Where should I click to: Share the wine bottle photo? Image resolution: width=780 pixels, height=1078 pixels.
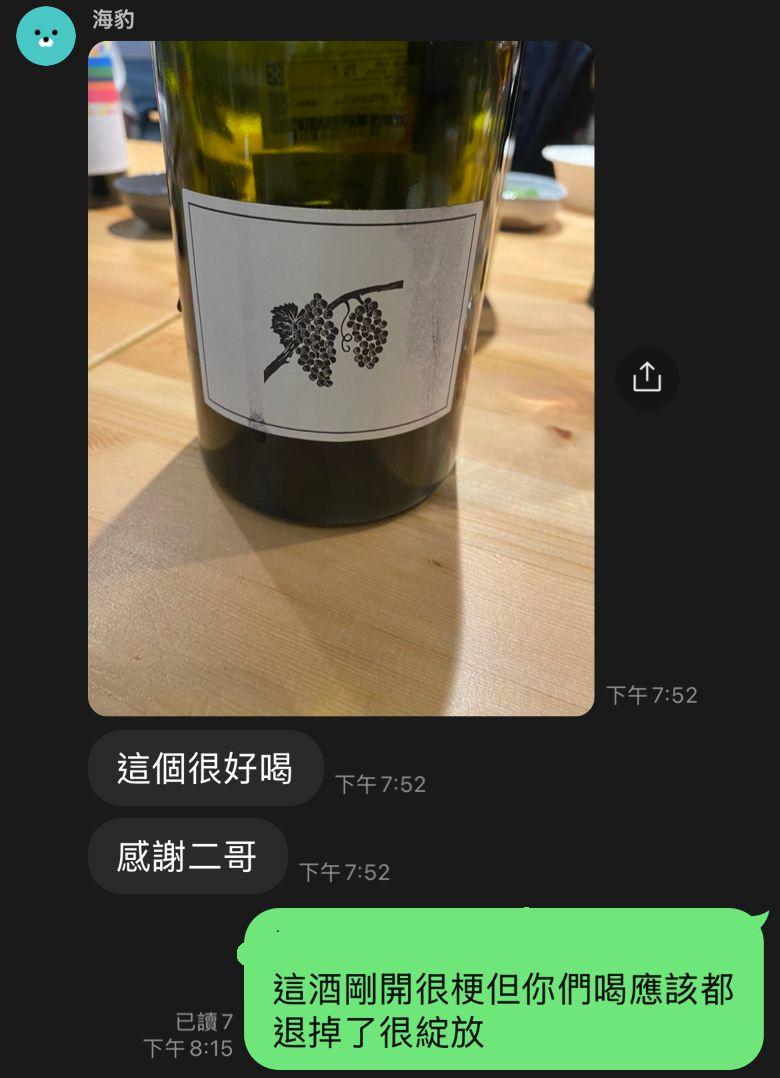click(647, 377)
